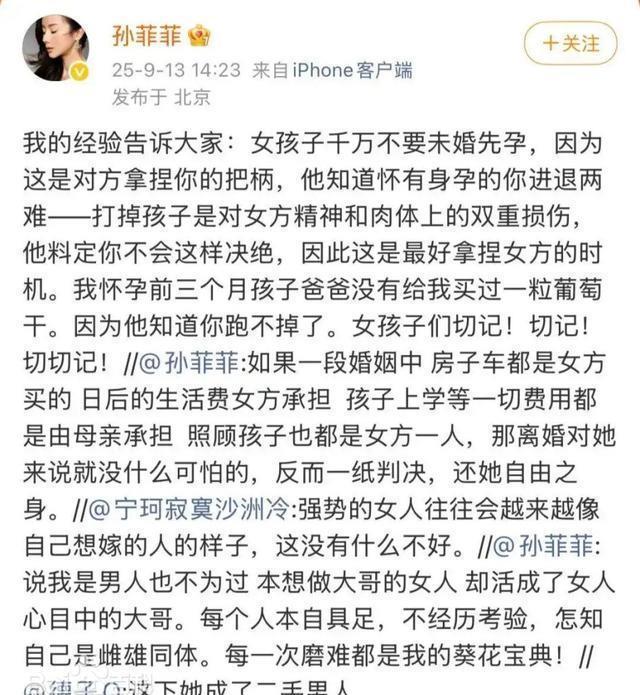Follow 孙菲菲 with the 关注 button
This screenshot has width=640, height=695.
point(571,43)
